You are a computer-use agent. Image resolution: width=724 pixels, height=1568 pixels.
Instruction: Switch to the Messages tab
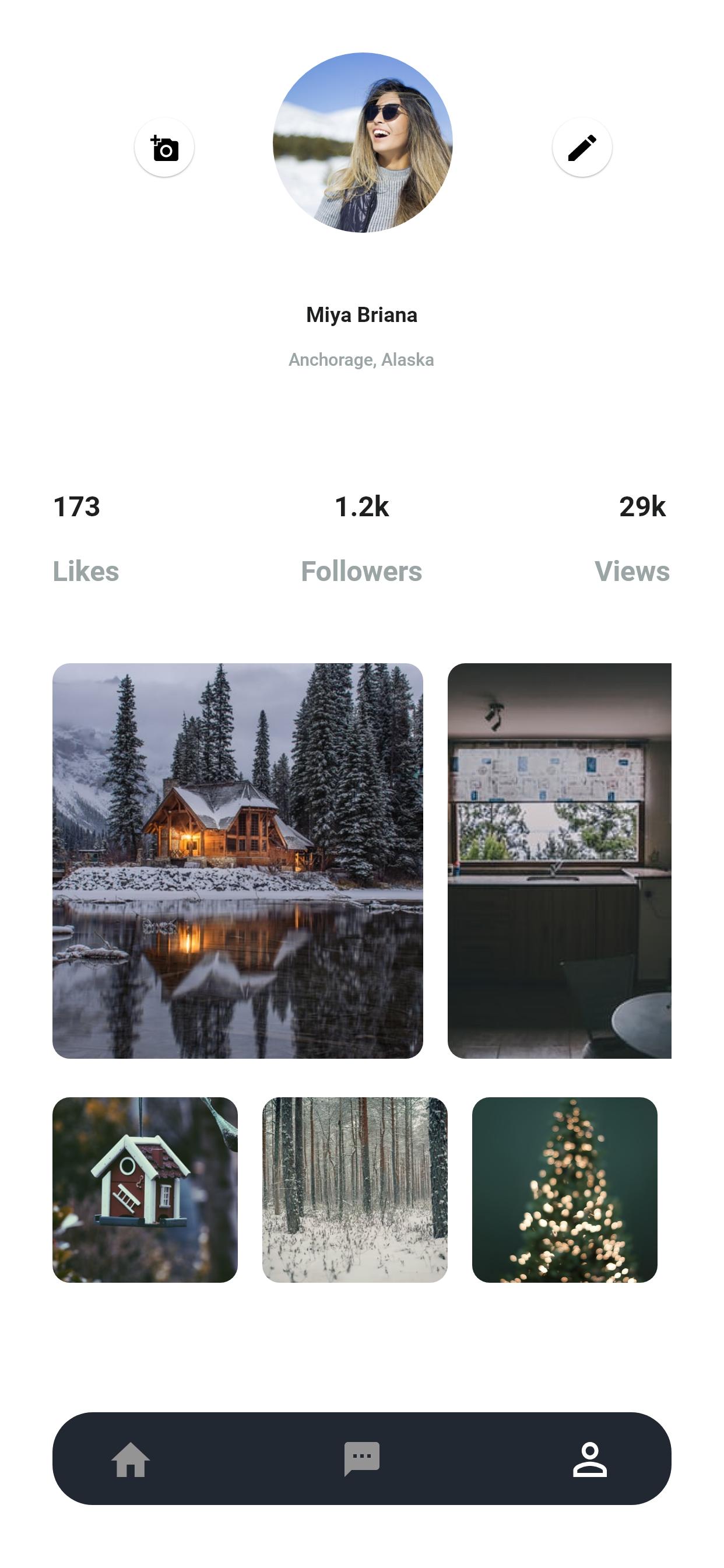(x=362, y=1459)
